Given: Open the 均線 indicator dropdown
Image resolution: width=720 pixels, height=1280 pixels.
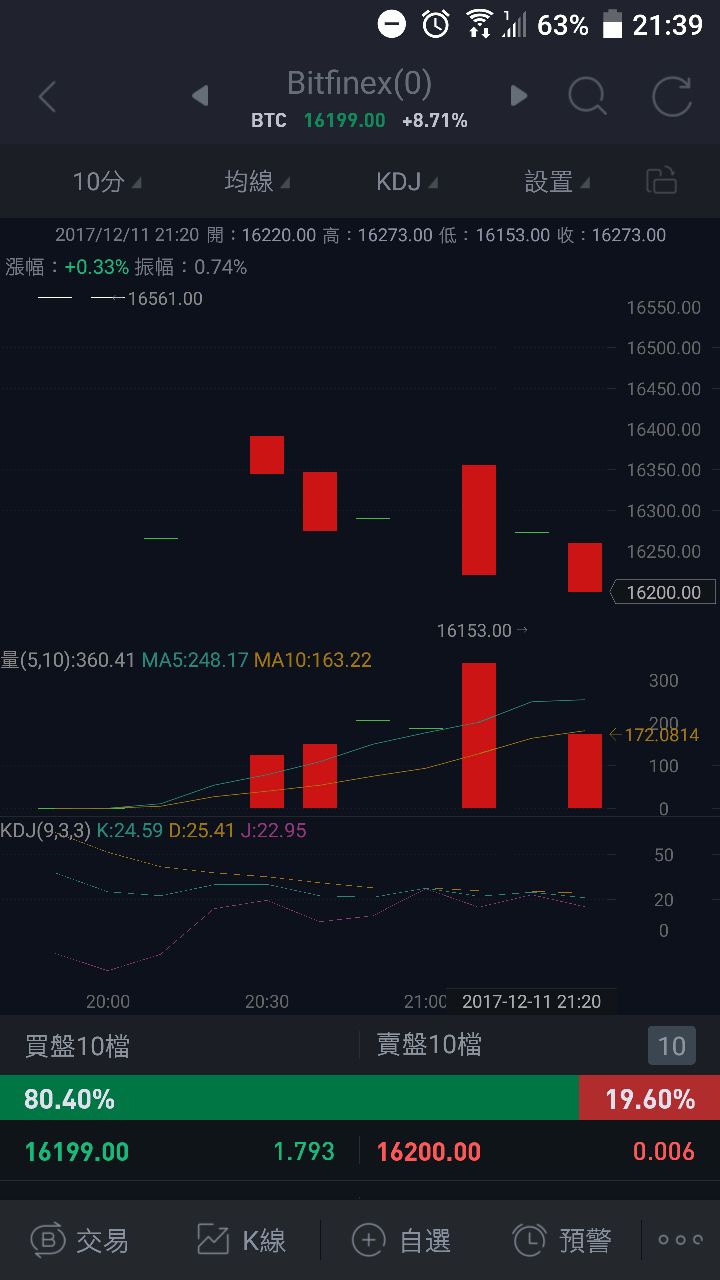Looking at the screenshot, I should pos(257,182).
